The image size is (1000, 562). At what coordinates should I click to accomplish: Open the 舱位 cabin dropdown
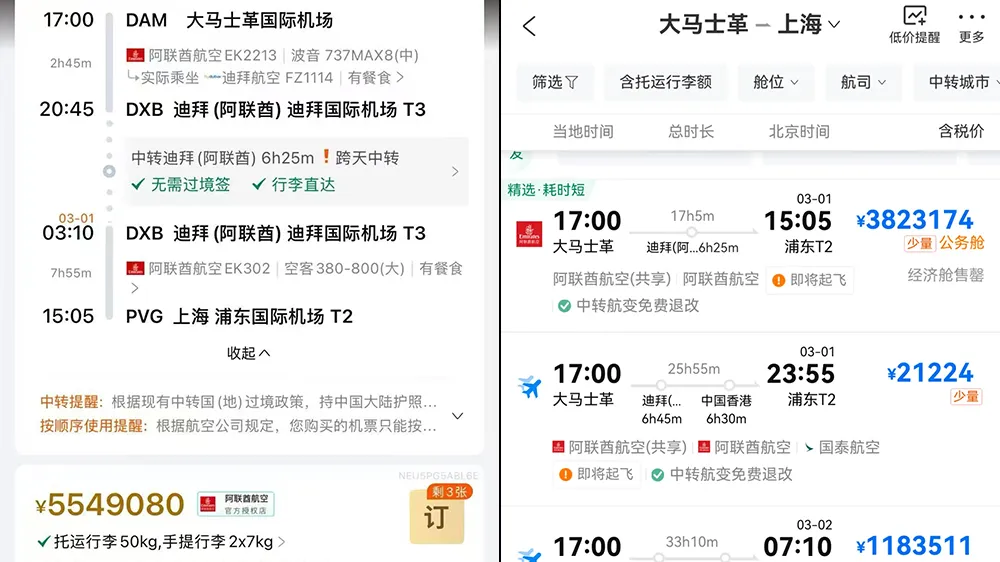[776, 82]
